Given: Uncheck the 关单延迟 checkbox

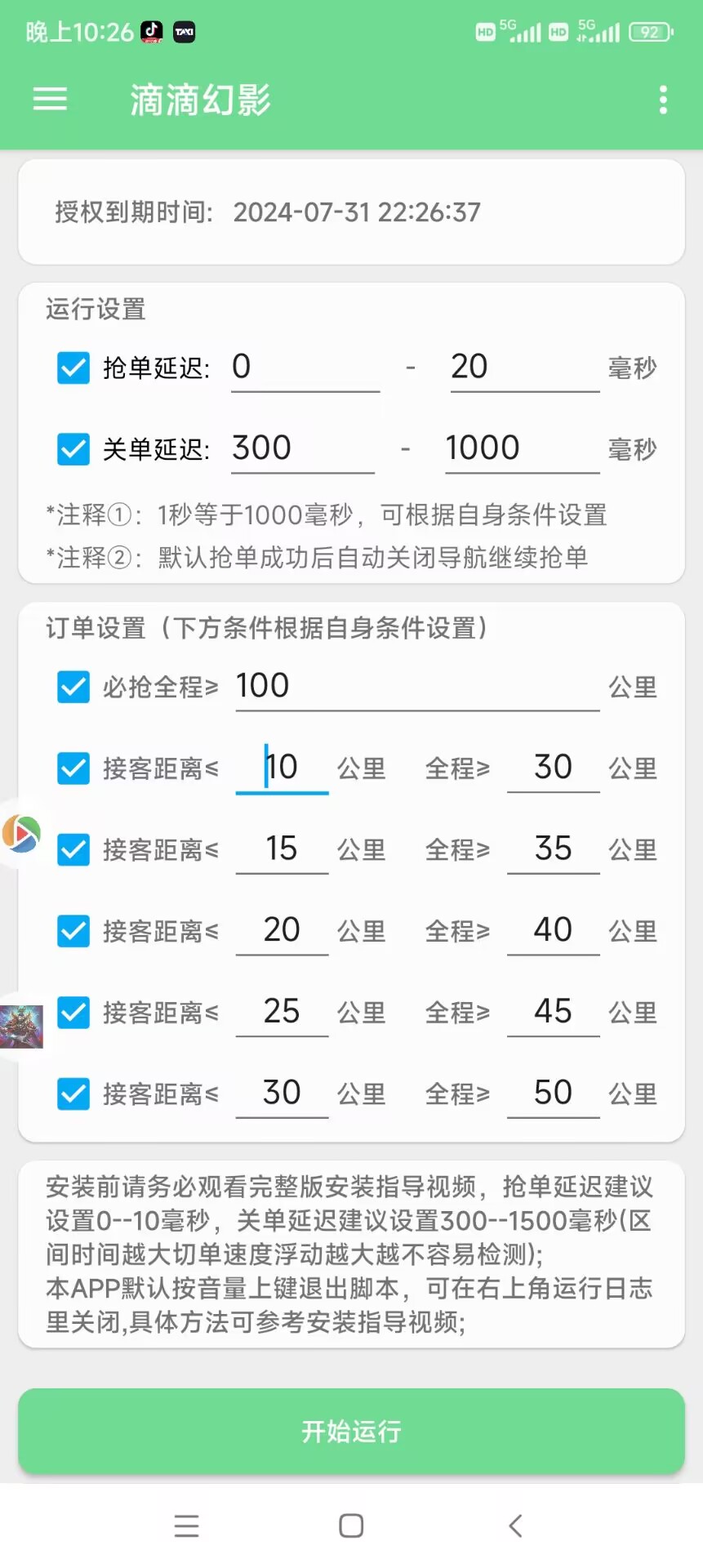Looking at the screenshot, I should (x=73, y=449).
